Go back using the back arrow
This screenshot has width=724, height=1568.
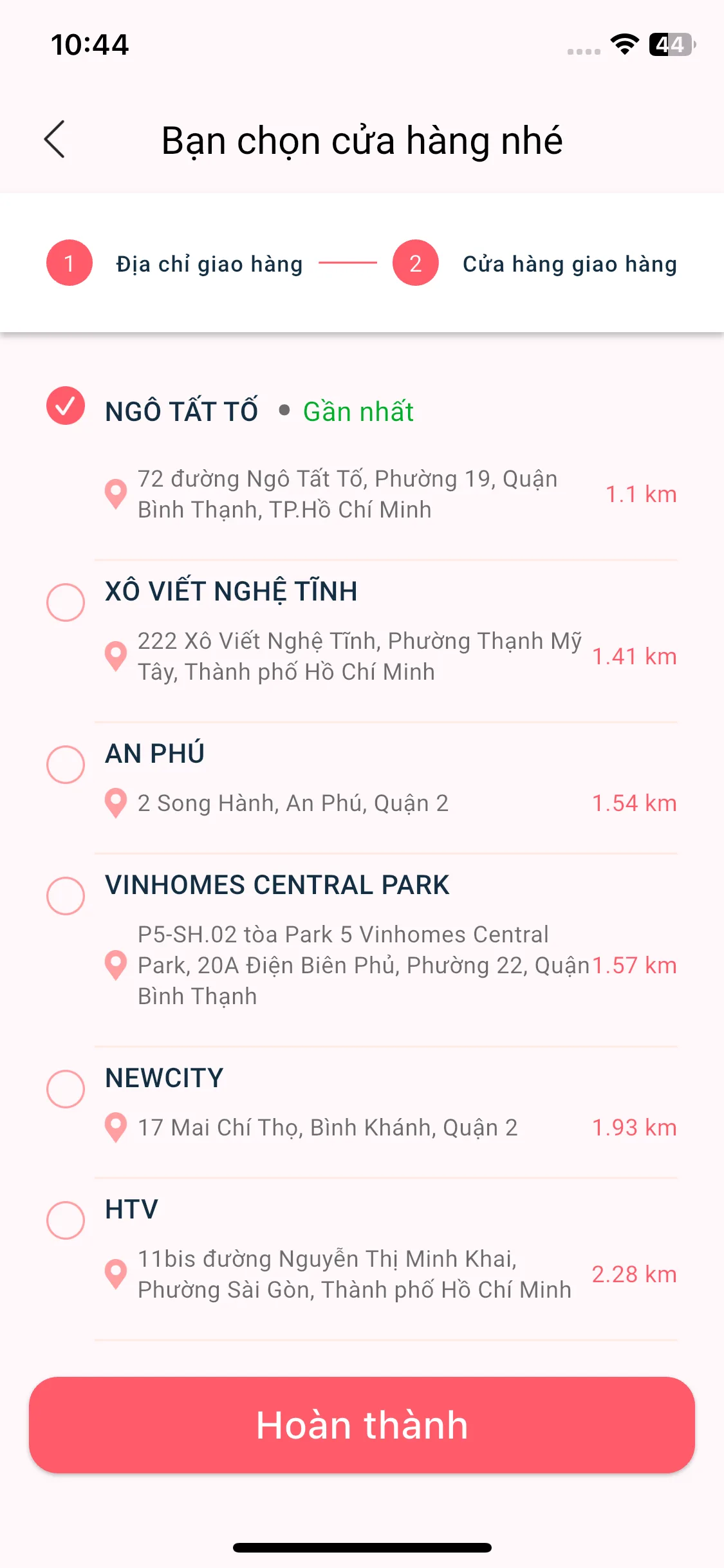(x=55, y=139)
